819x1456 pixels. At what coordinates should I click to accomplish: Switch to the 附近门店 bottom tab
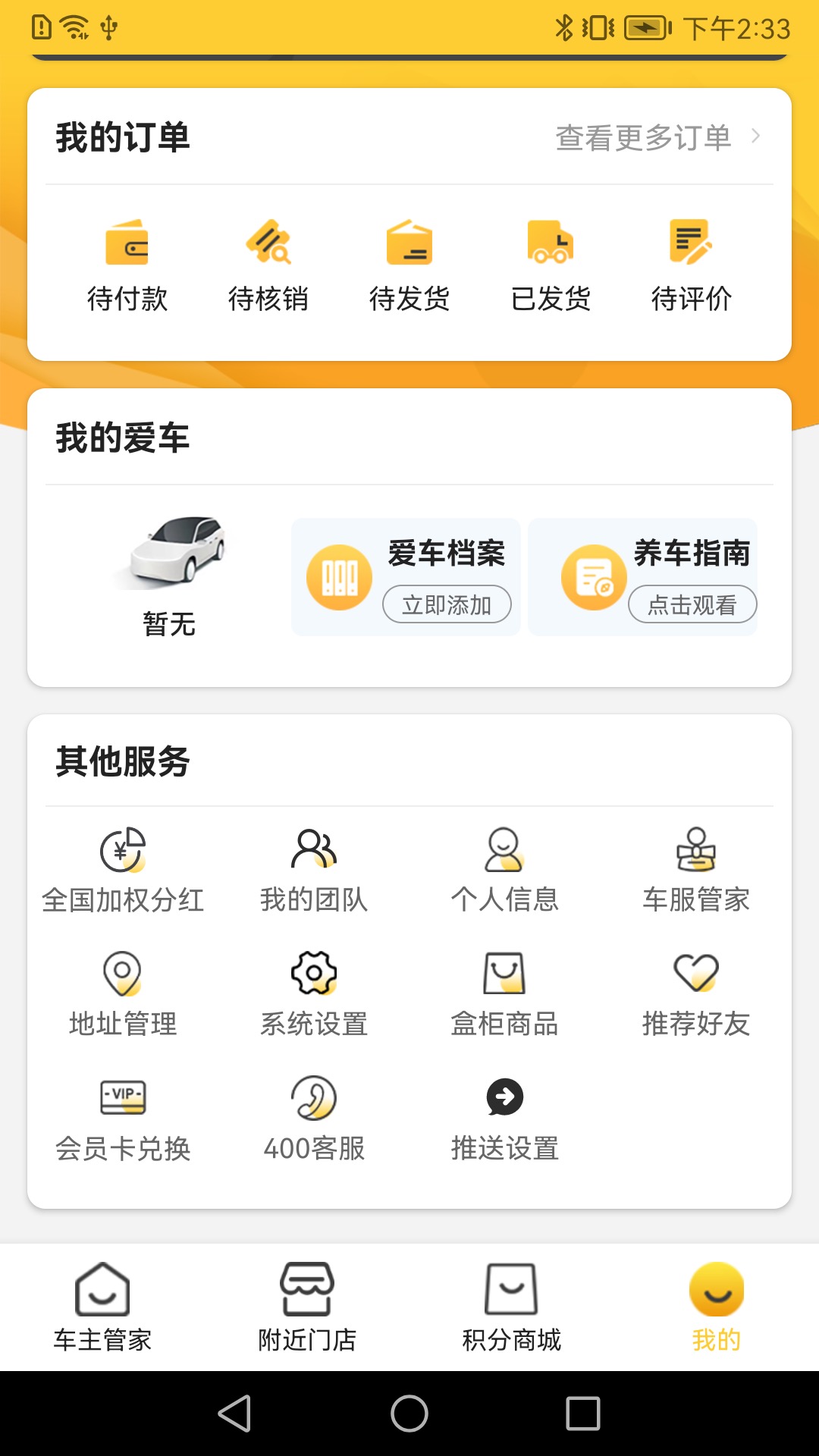point(306,1304)
